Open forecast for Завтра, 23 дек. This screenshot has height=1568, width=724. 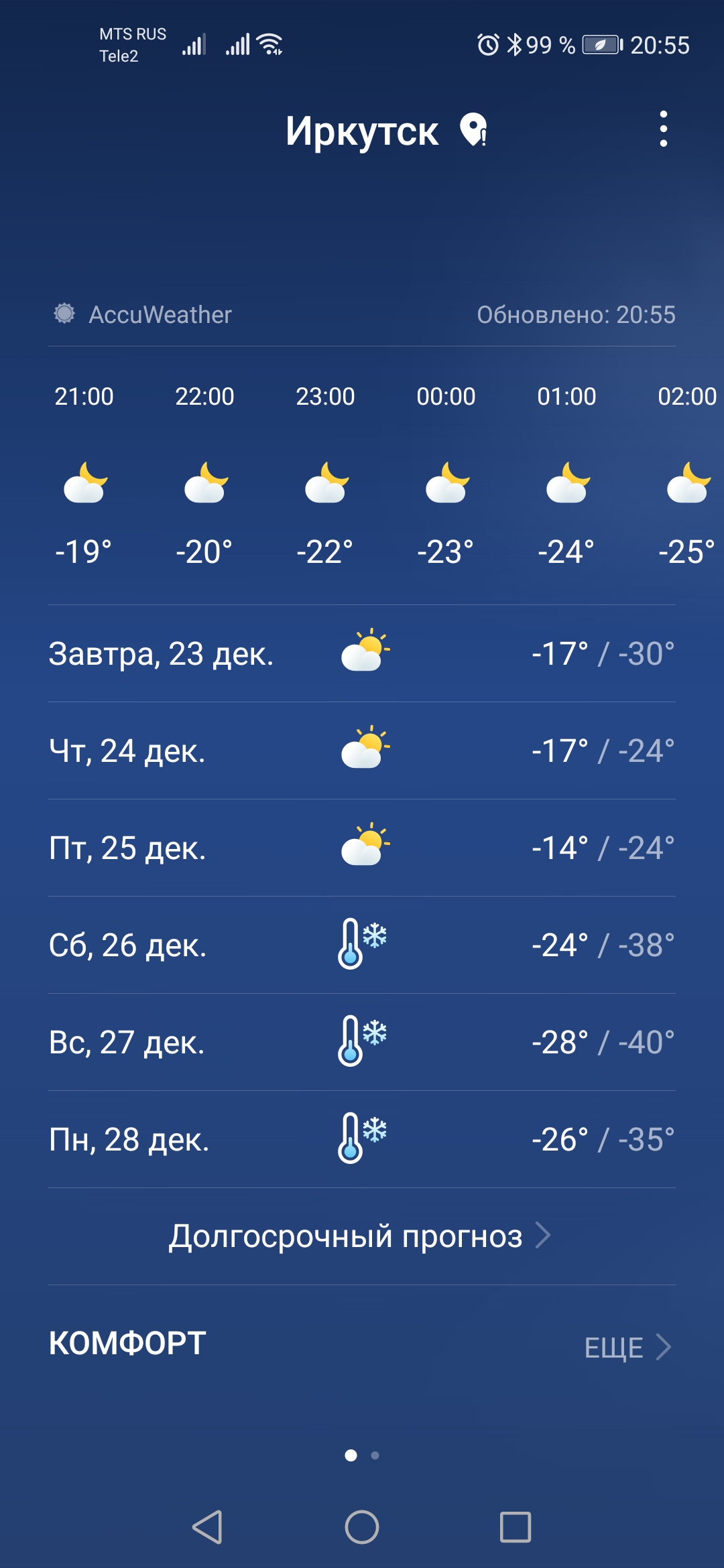click(x=362, y=653)
